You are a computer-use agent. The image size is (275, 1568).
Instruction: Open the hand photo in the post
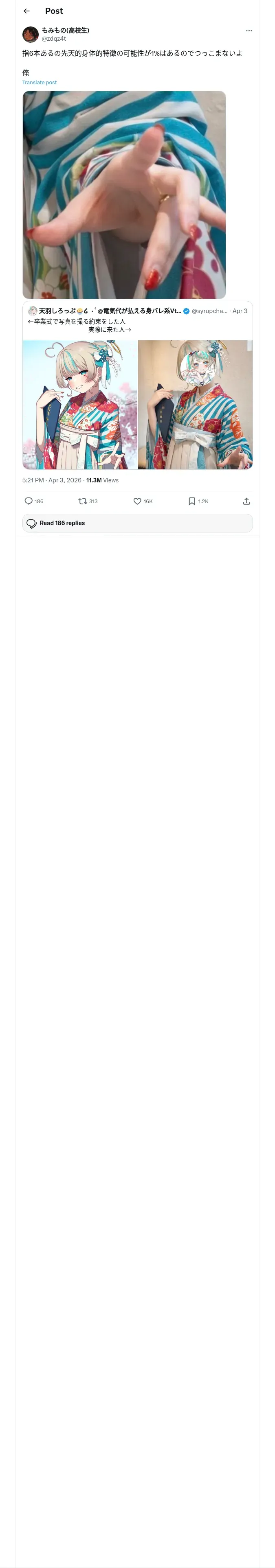pos(124,195)
